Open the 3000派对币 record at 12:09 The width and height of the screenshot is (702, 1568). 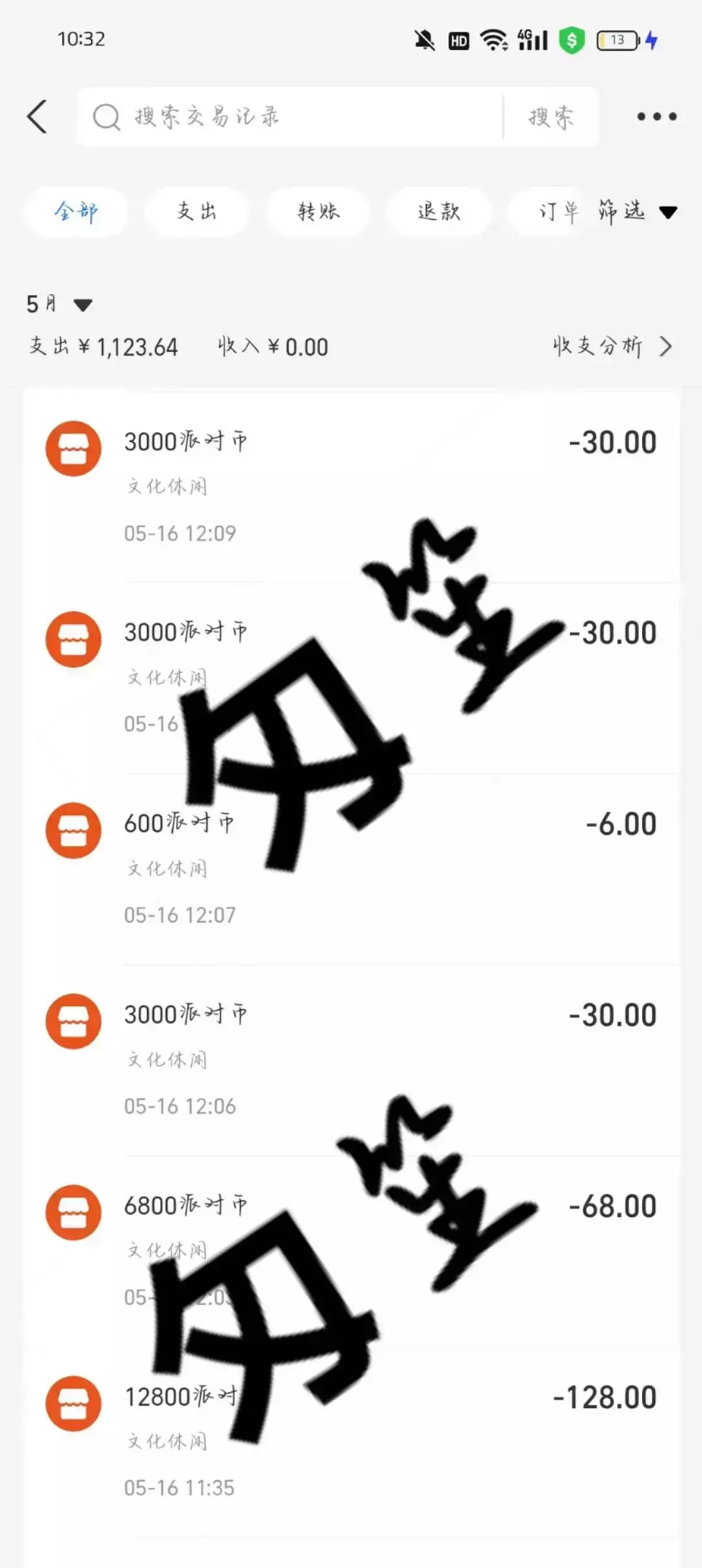351,486
